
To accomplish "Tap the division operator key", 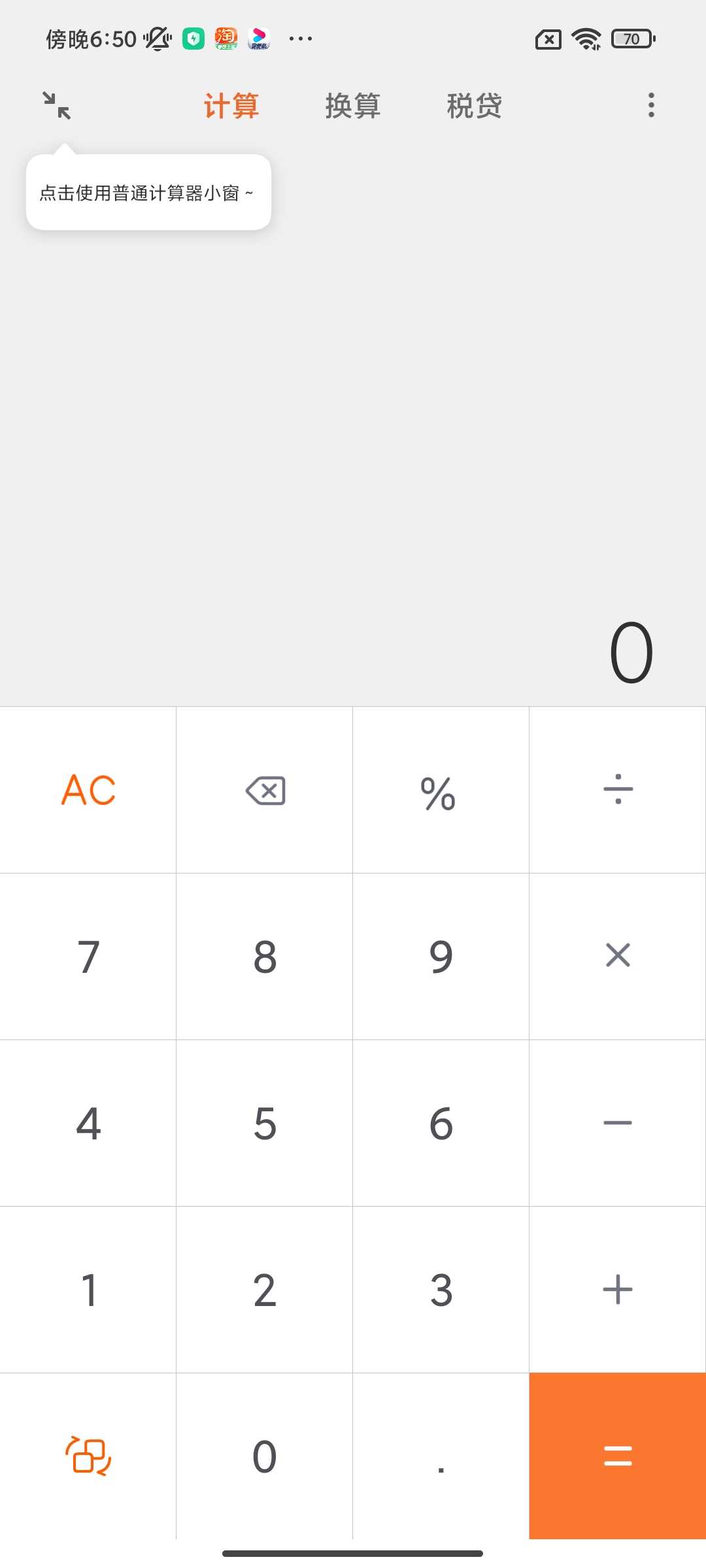I will pos(617,790).
